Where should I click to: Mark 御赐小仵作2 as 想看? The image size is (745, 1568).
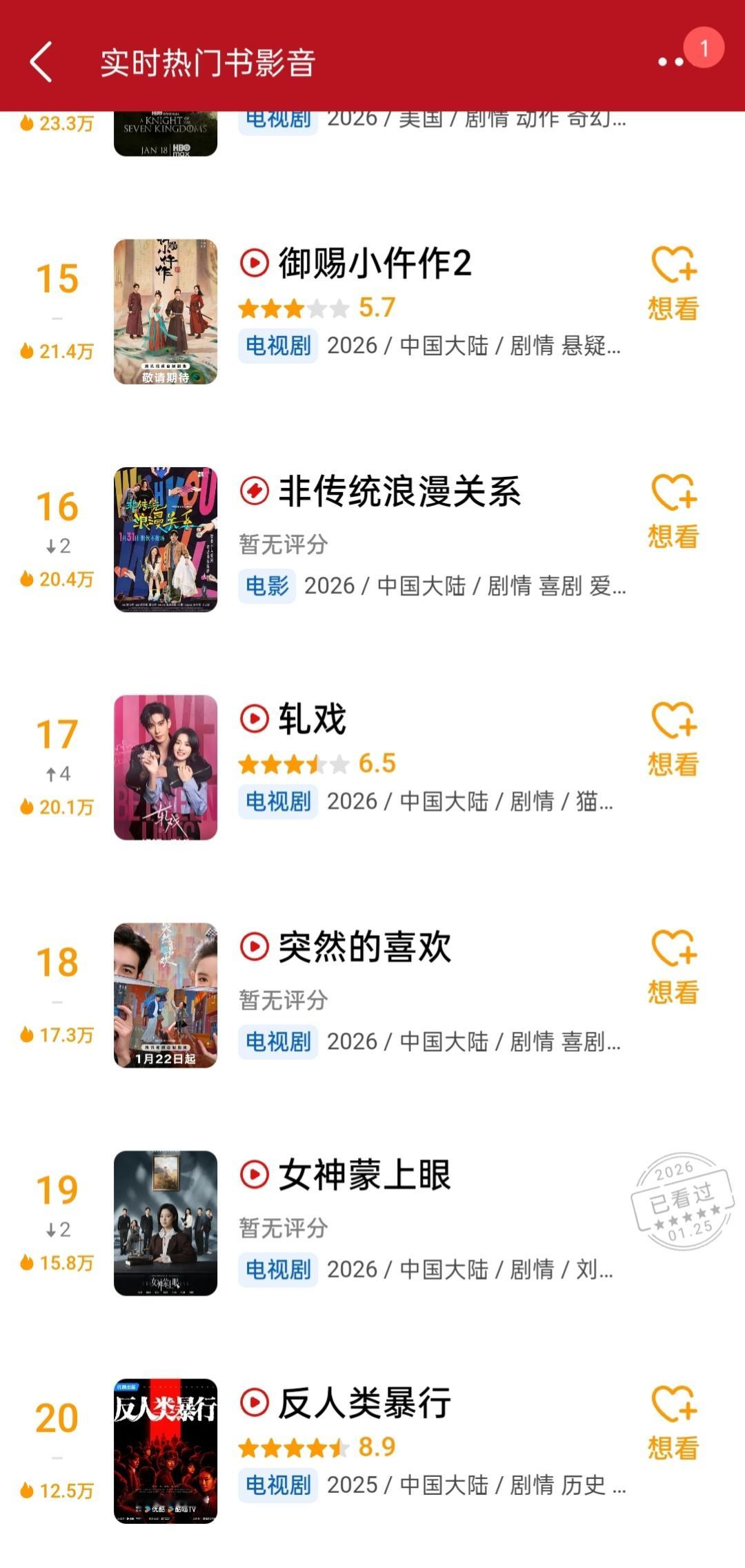click(x=673, y=284)
